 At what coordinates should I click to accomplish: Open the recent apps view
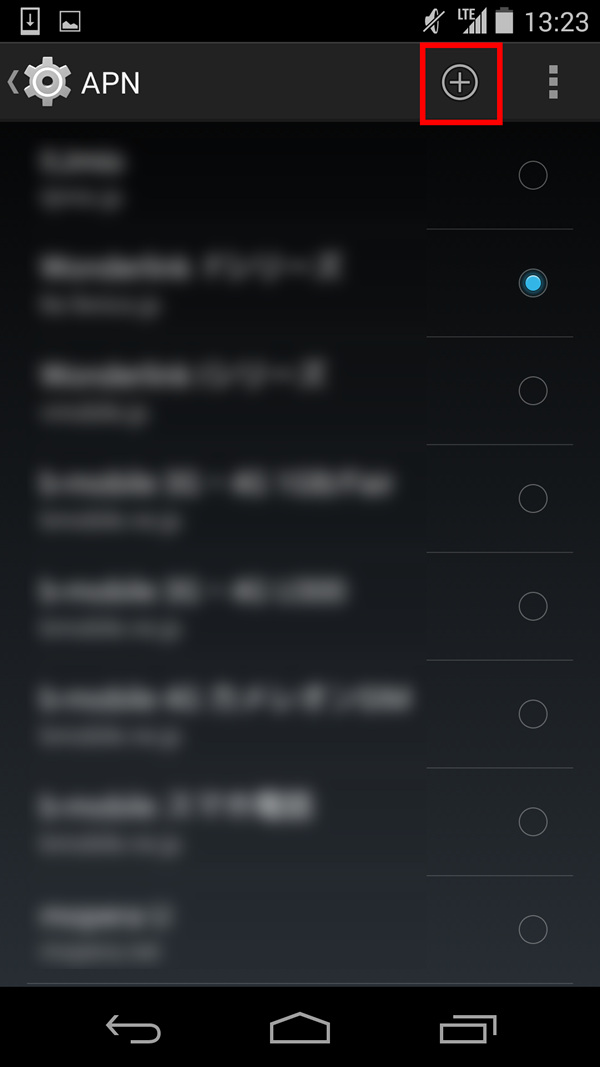click(467, 1028)
